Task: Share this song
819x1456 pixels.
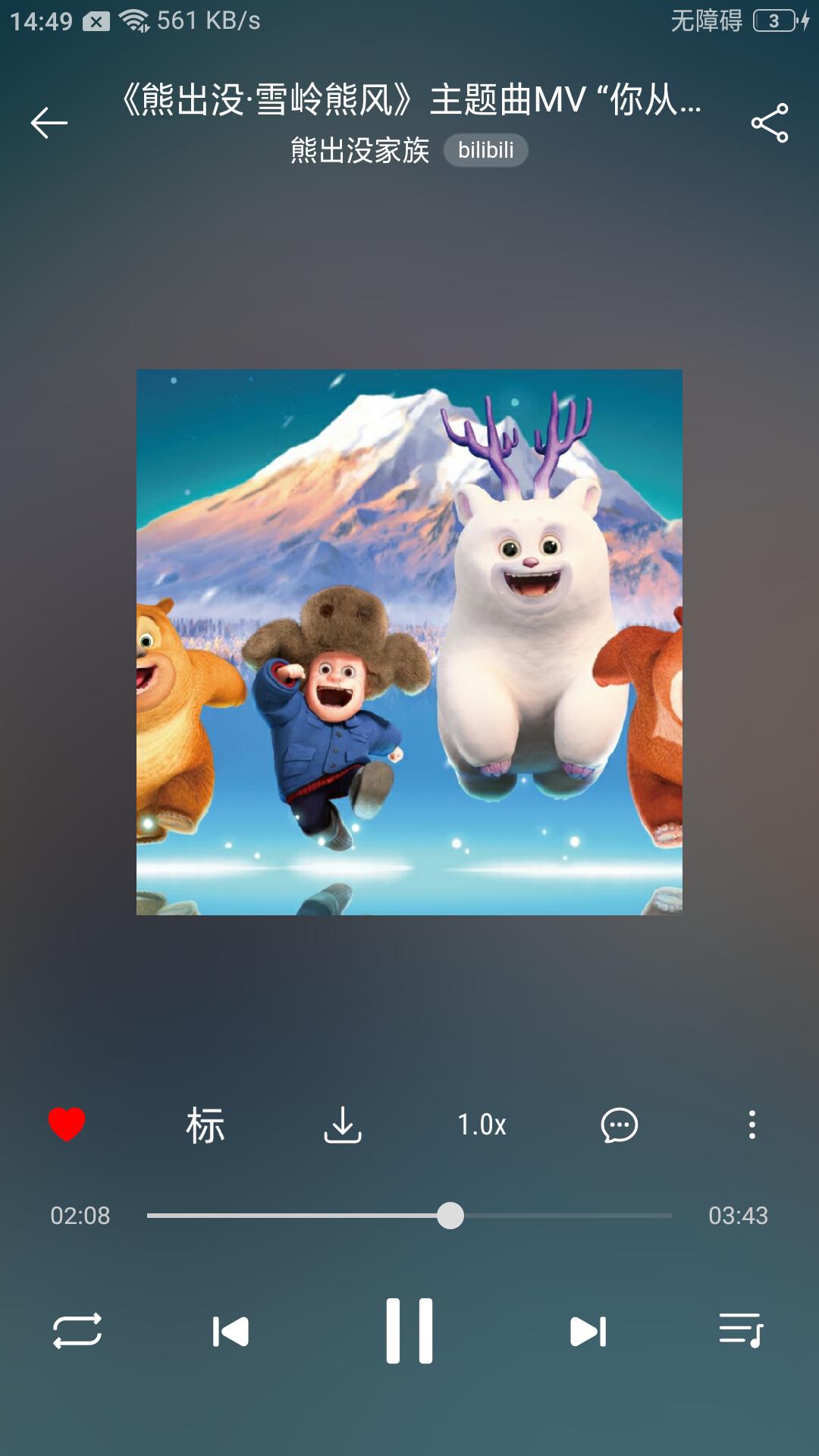Action: pos(770,123)
